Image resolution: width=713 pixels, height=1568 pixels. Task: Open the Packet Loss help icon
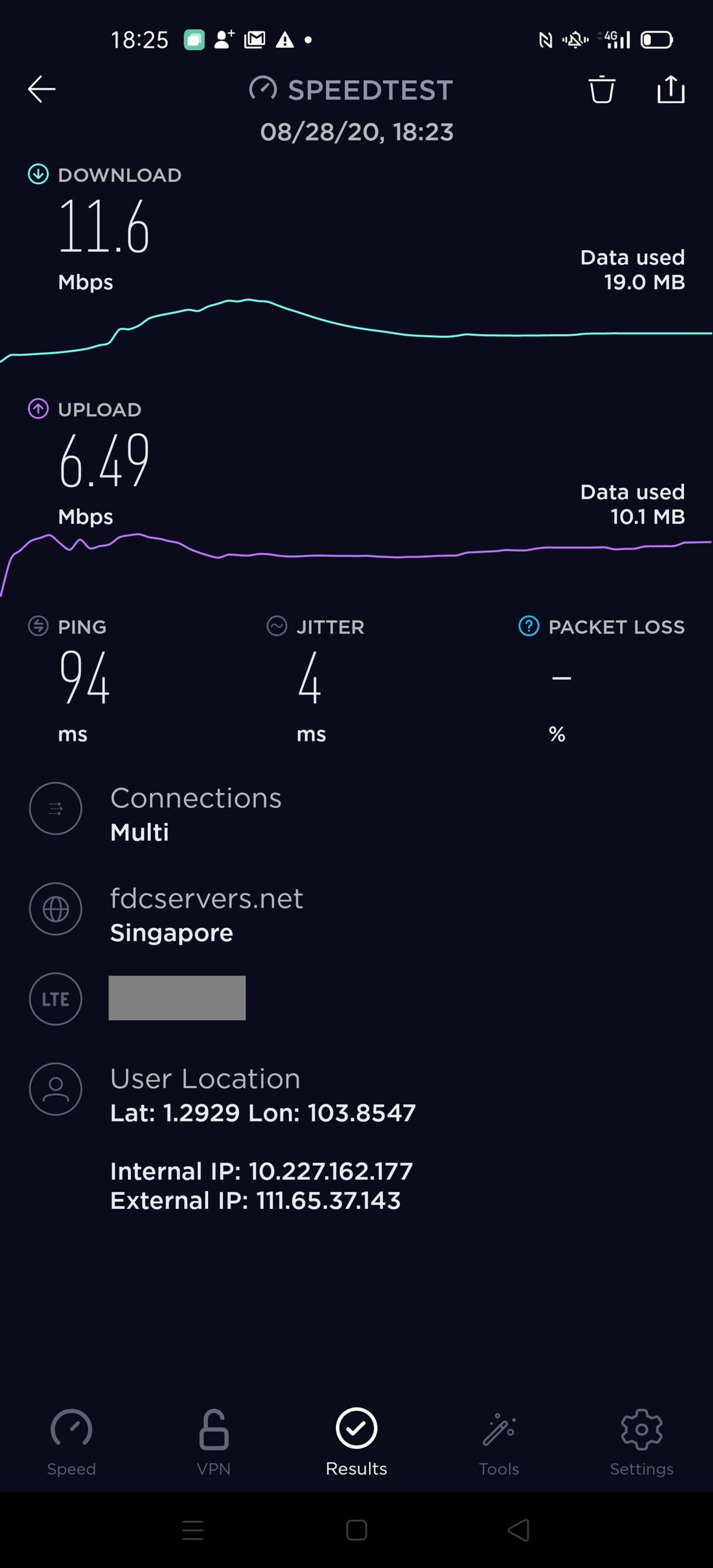528,626
